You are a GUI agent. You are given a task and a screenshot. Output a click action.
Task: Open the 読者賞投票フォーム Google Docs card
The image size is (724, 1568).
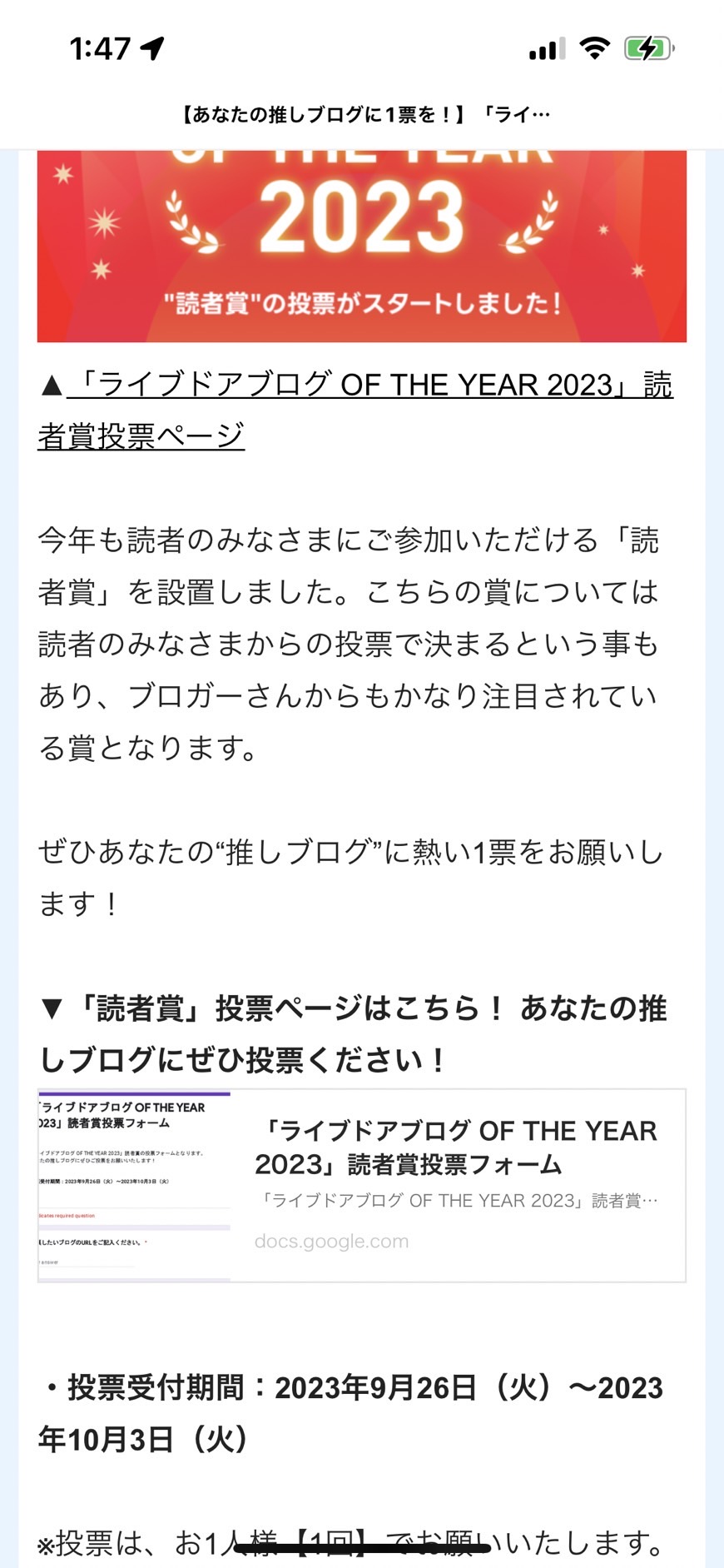click(362, 1185)
